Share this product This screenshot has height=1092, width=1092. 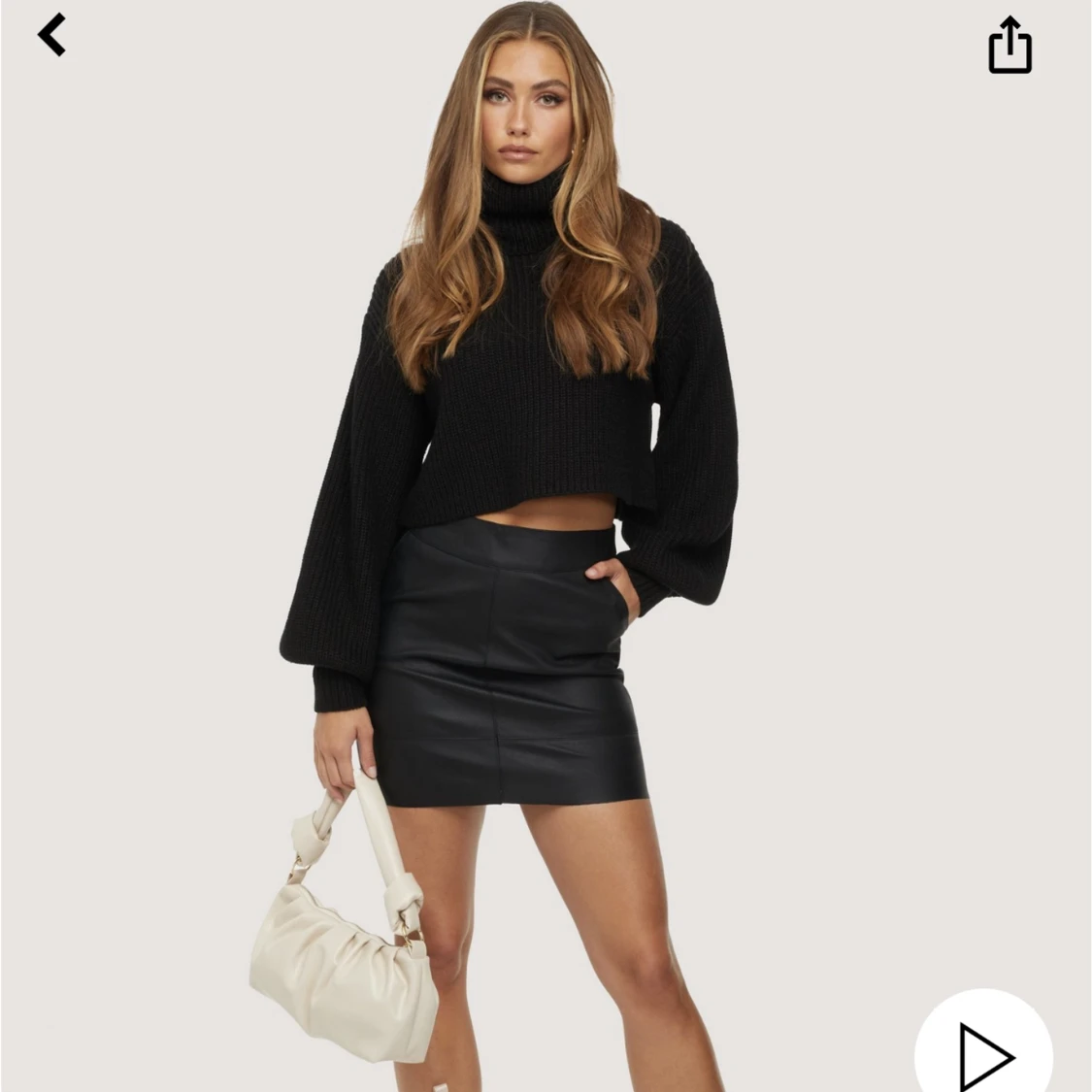point(1009,45)
